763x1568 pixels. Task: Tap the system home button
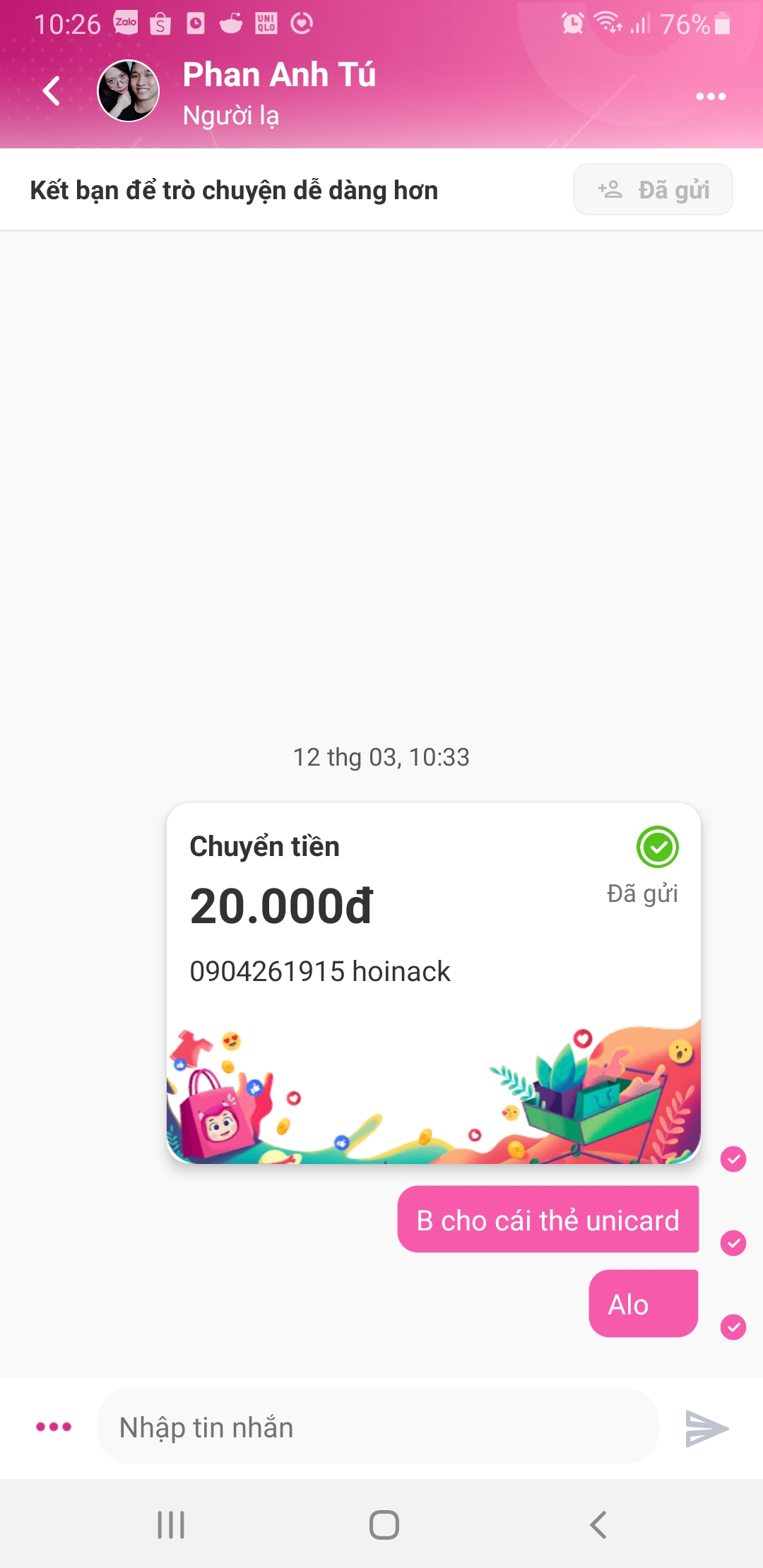tap(384, 1524)
